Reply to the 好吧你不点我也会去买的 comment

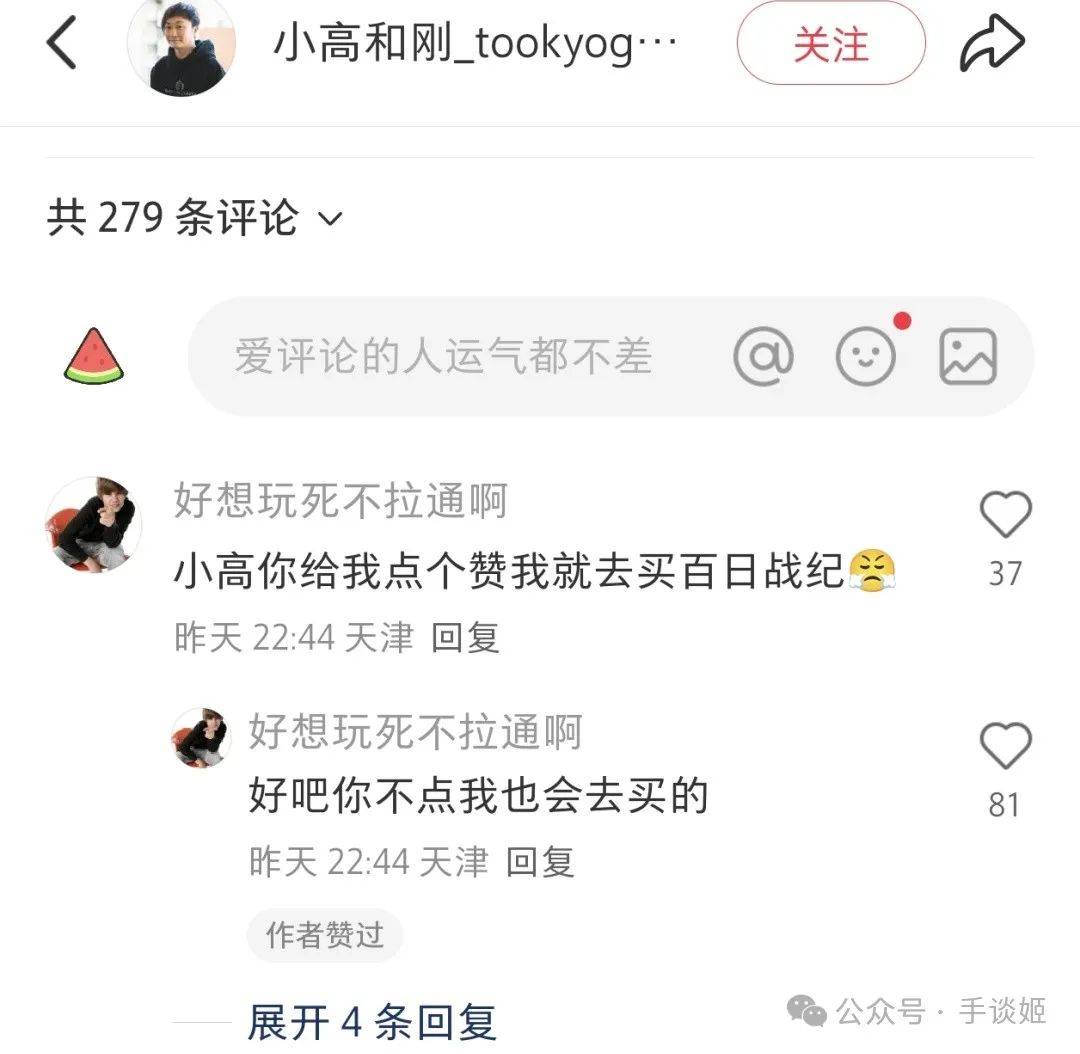540,861
